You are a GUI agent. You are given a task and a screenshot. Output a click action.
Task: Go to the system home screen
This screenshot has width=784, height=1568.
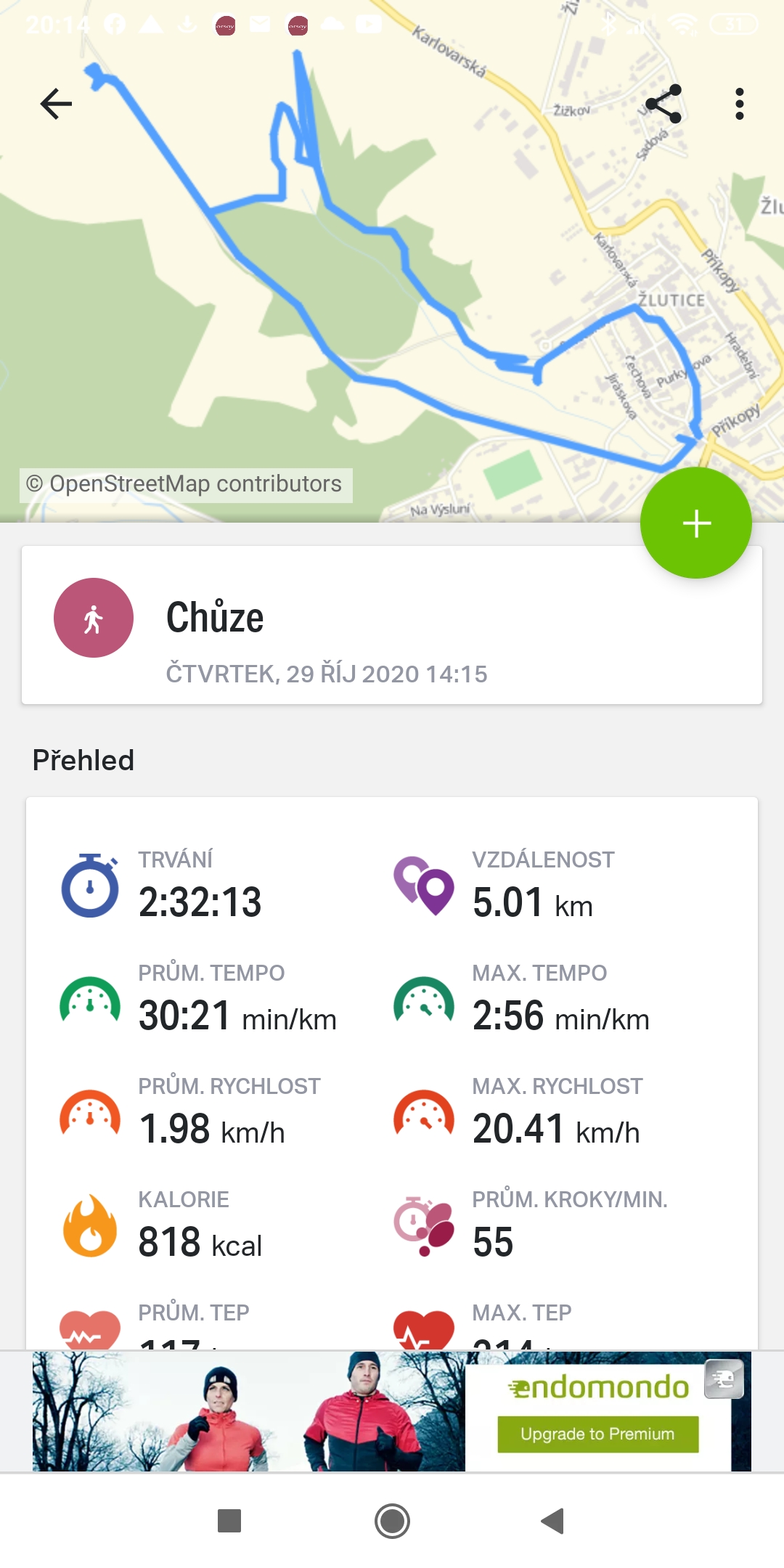(x=392, y=1520)
